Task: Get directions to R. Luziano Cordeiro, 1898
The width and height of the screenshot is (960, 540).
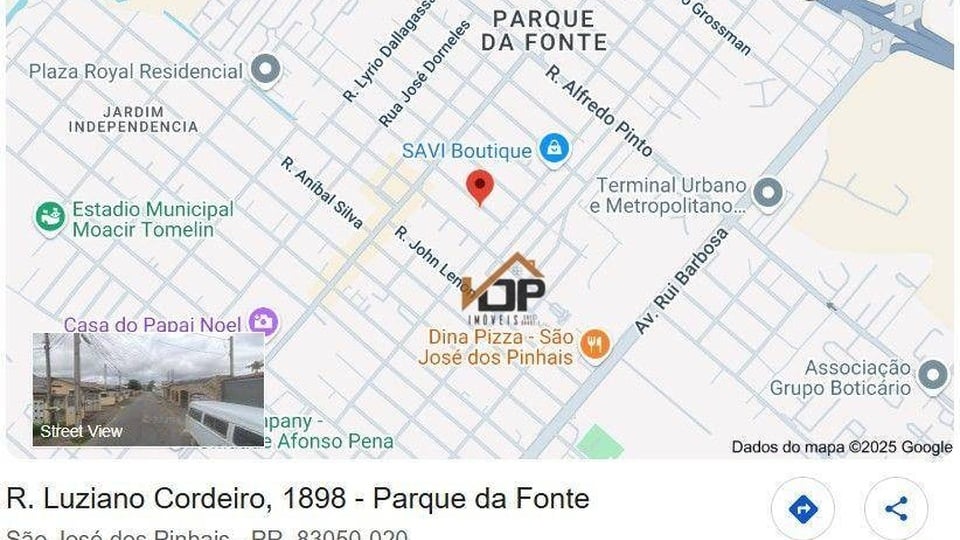Action: point(803,509)
